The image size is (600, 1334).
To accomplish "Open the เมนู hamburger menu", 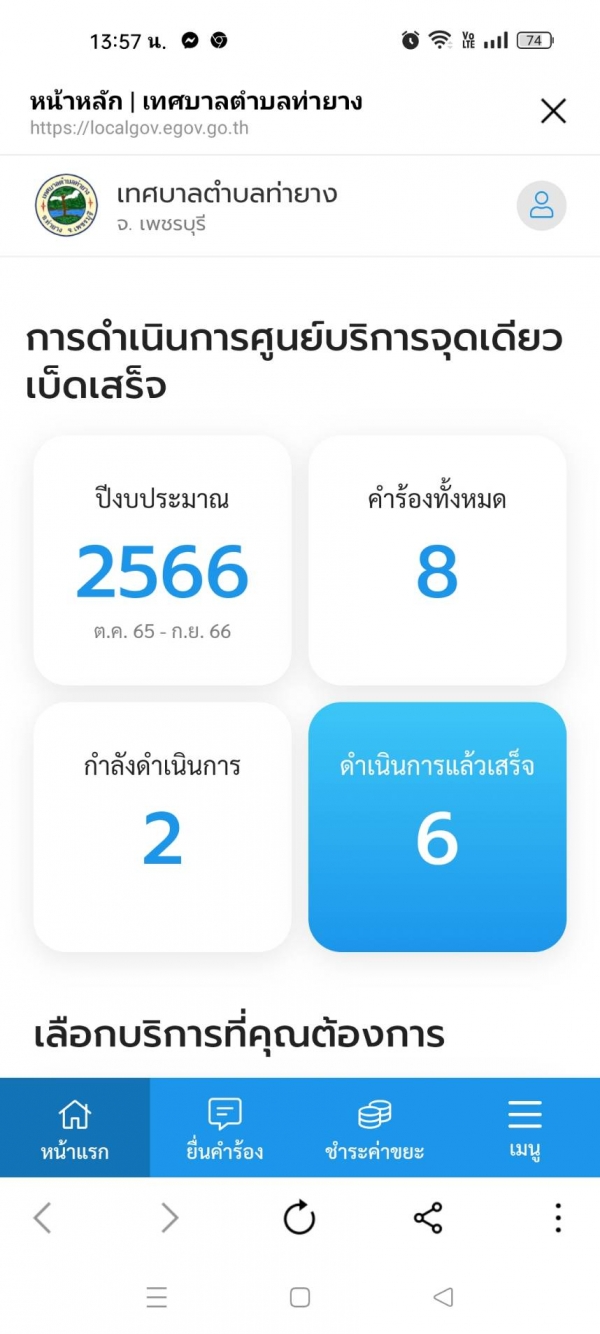I will point(525,1128).
